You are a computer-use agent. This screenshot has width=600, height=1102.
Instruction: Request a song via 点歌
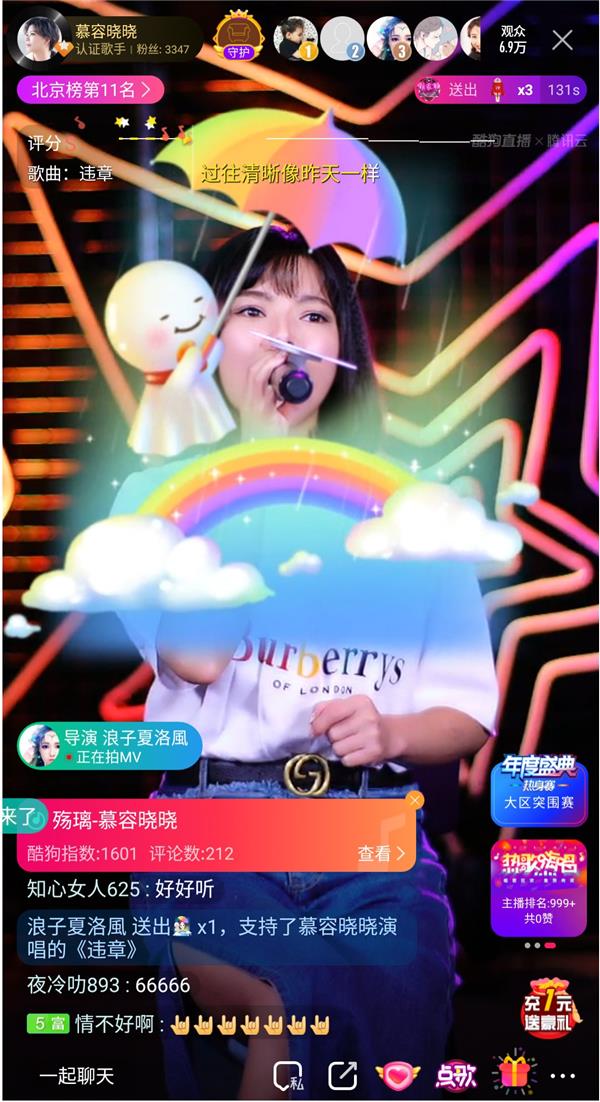(x=455, y=1076)
